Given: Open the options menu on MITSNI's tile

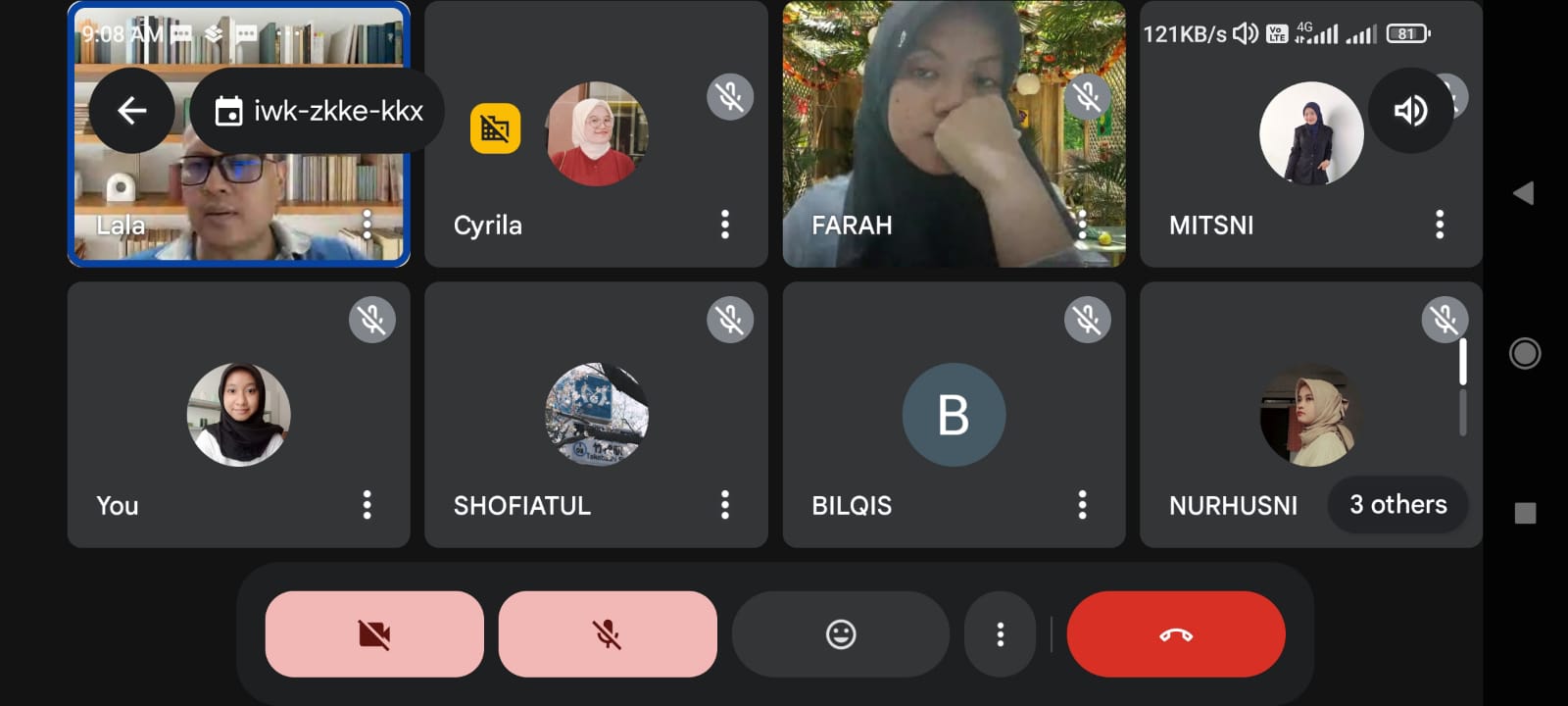Looking at the screenshot, I should [1440, 225].
